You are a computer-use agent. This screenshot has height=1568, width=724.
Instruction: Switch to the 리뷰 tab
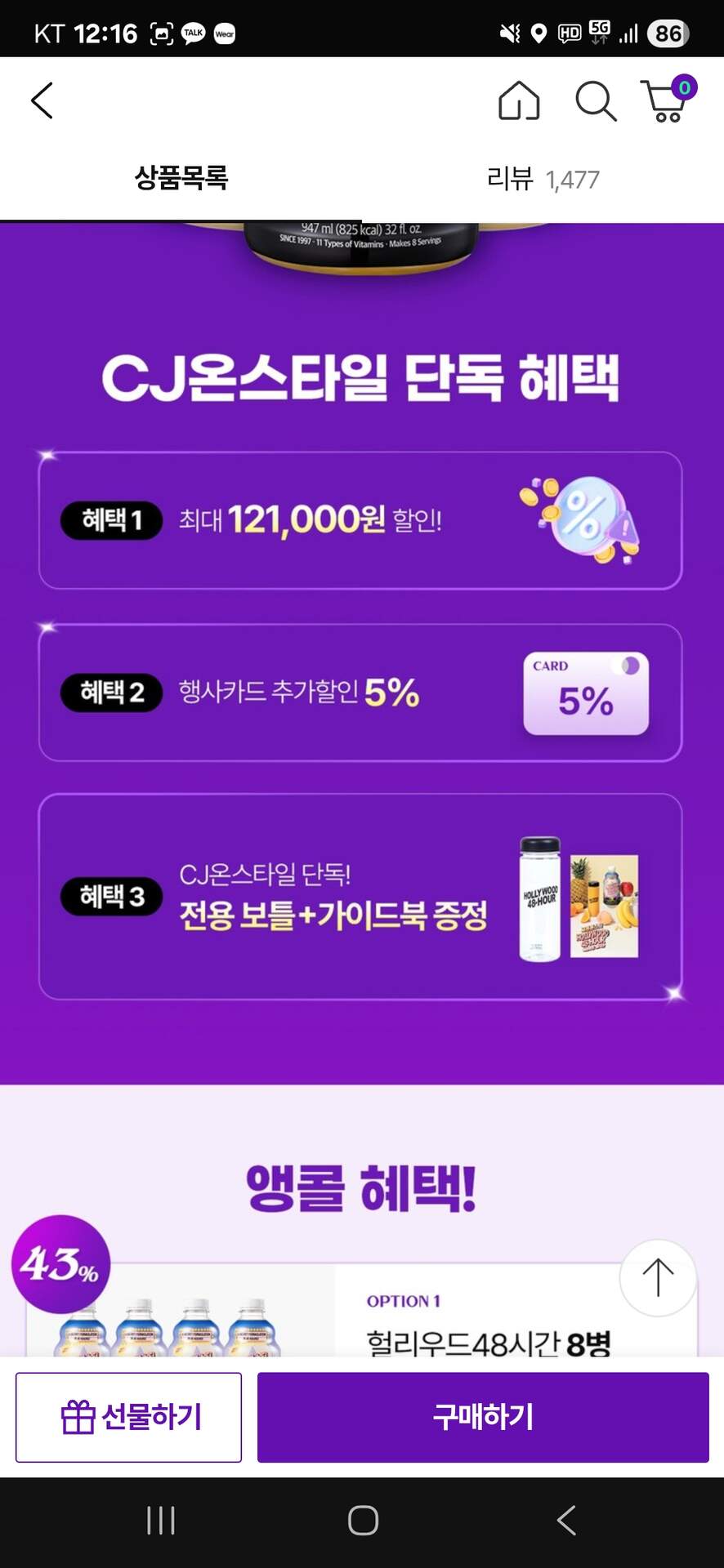543,178
